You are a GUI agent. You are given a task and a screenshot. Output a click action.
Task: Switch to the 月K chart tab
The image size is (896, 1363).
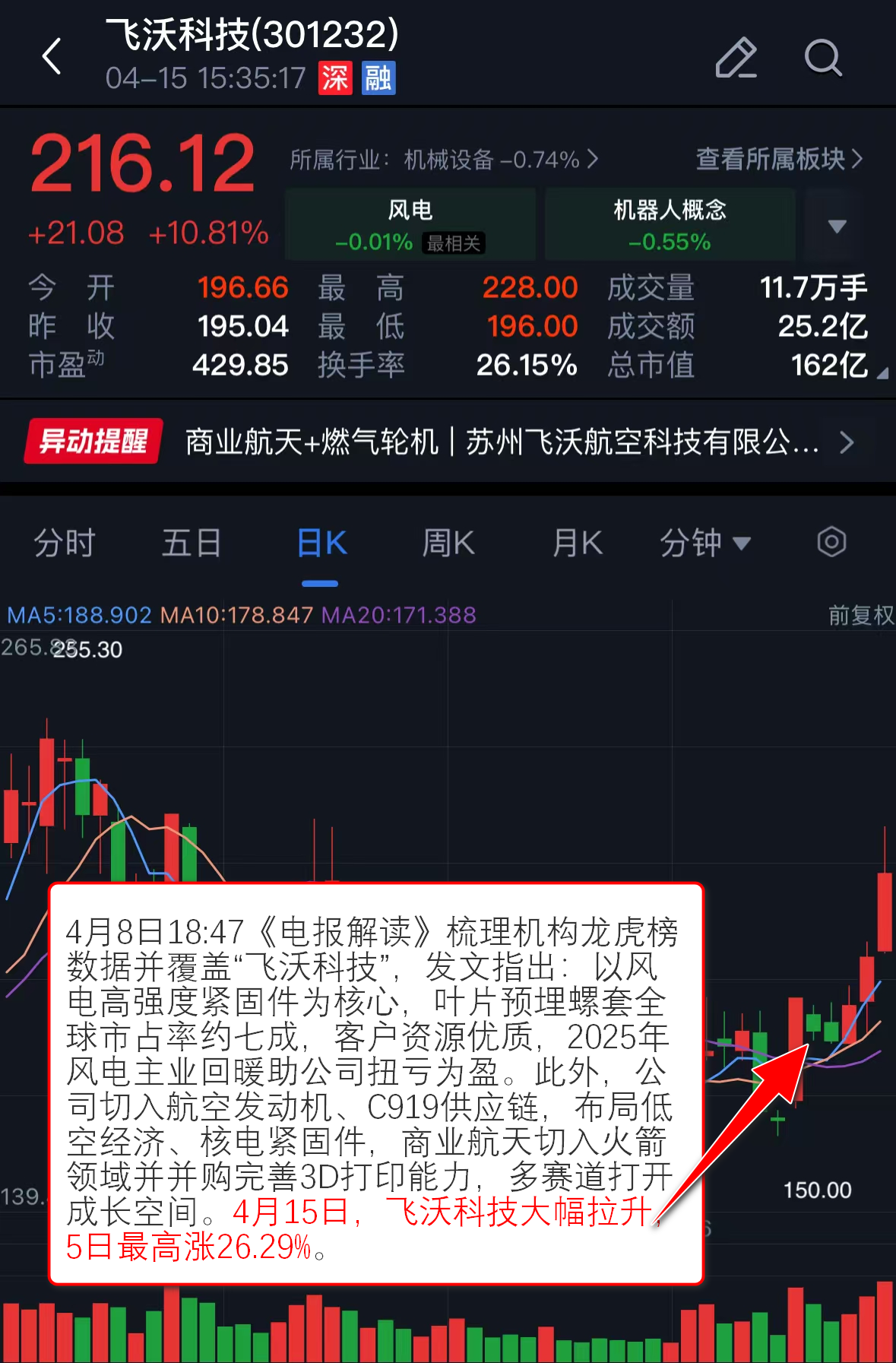coord(578,544)
